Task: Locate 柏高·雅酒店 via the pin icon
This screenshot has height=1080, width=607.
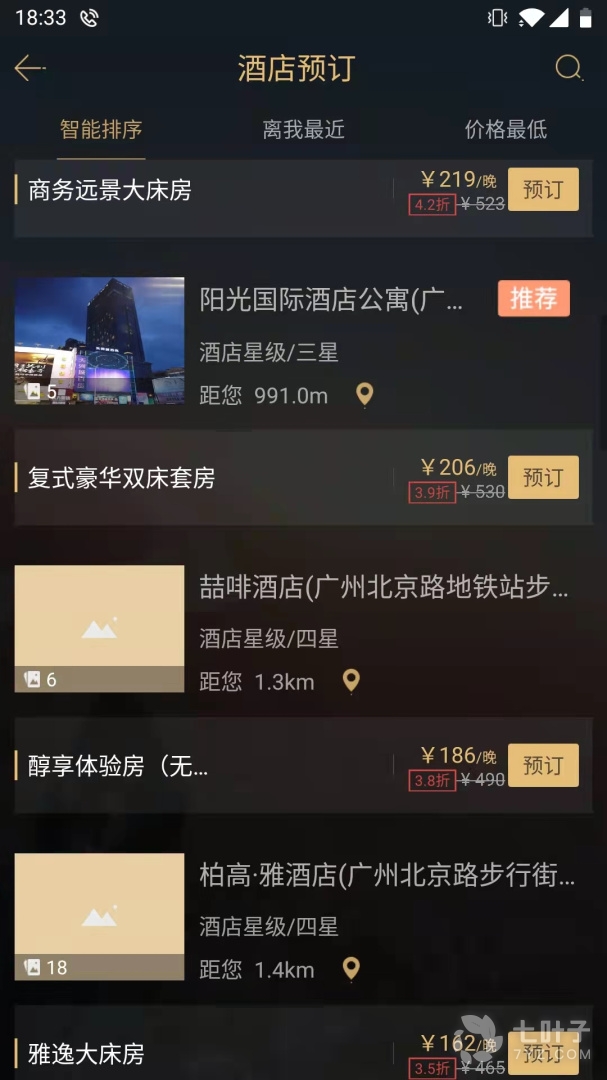Action: [x=351, y=969]
